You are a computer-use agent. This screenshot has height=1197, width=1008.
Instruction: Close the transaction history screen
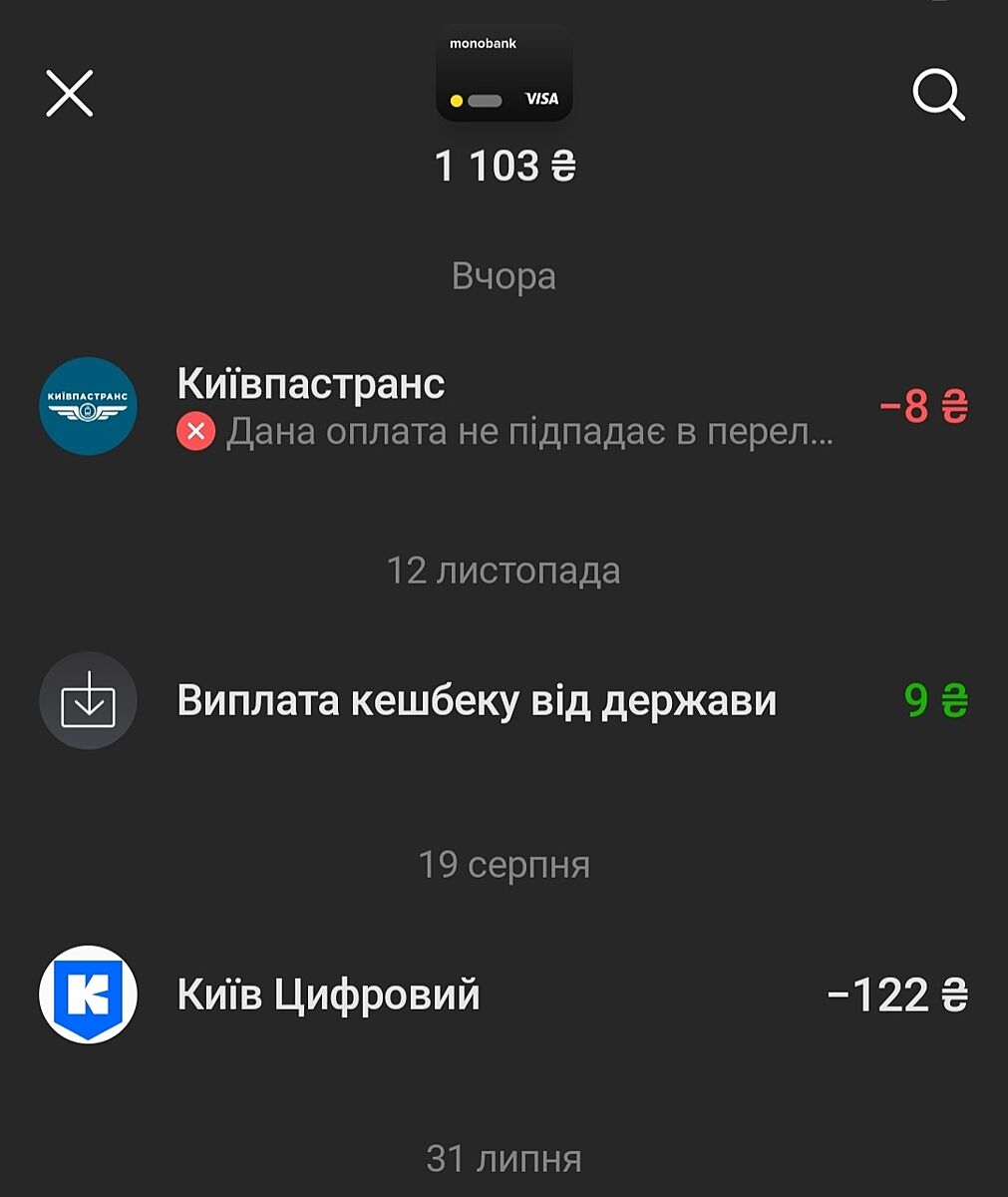pos(70,95)
